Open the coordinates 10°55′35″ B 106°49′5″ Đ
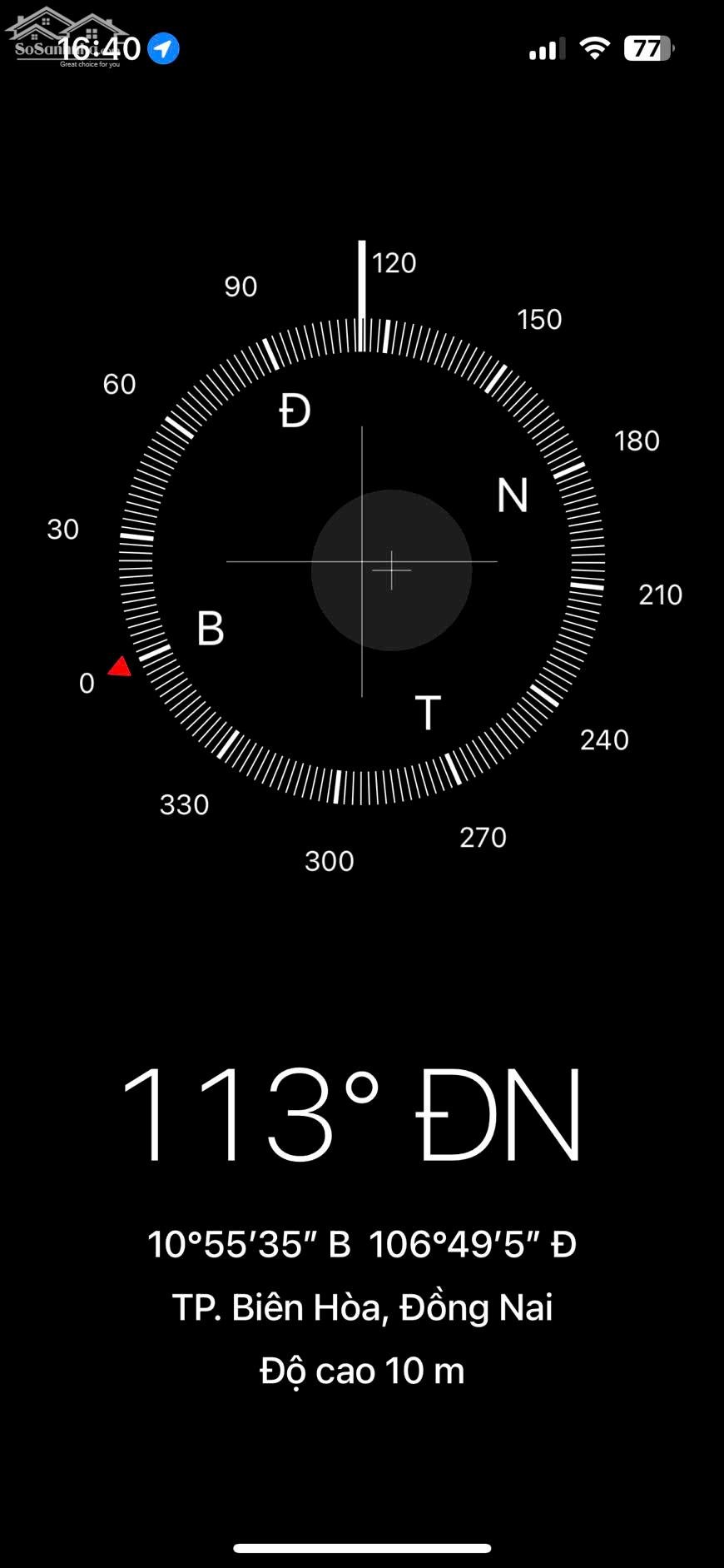The width and height of the screenshot is (724, 1568). click(x=361, y=1244)
